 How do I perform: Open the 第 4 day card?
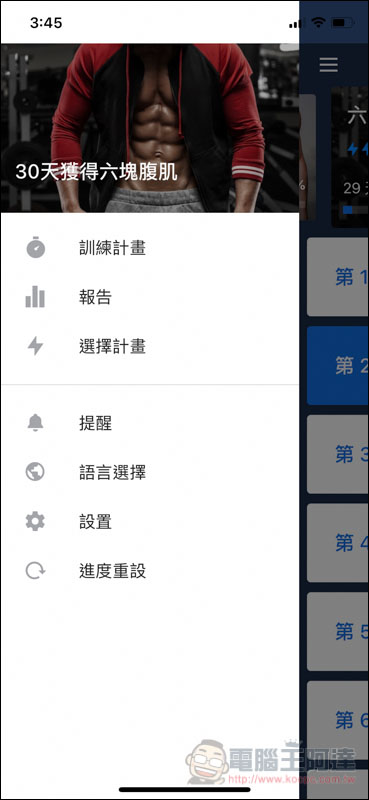pos(338,543)
